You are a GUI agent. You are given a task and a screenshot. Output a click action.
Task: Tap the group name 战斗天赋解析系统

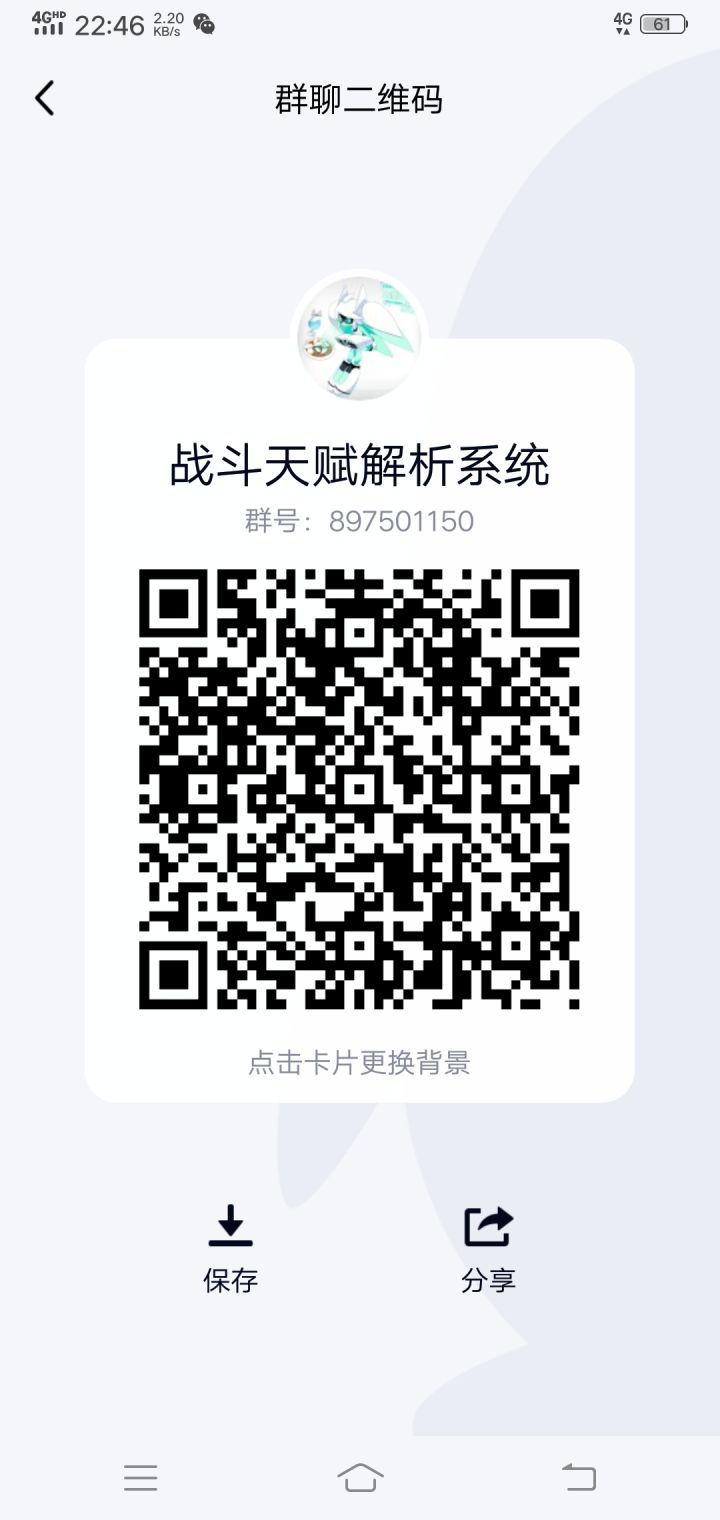tap(360, 466)
